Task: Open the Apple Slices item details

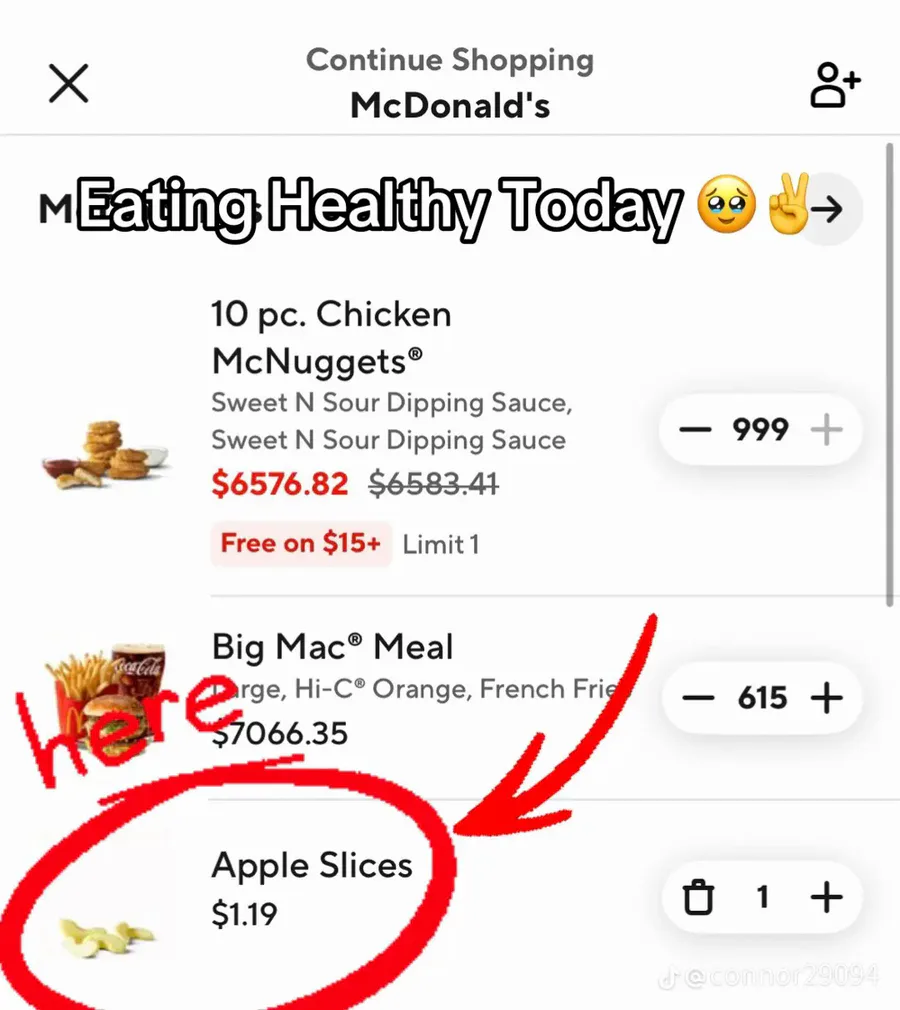Action: (x=312, y=866)
